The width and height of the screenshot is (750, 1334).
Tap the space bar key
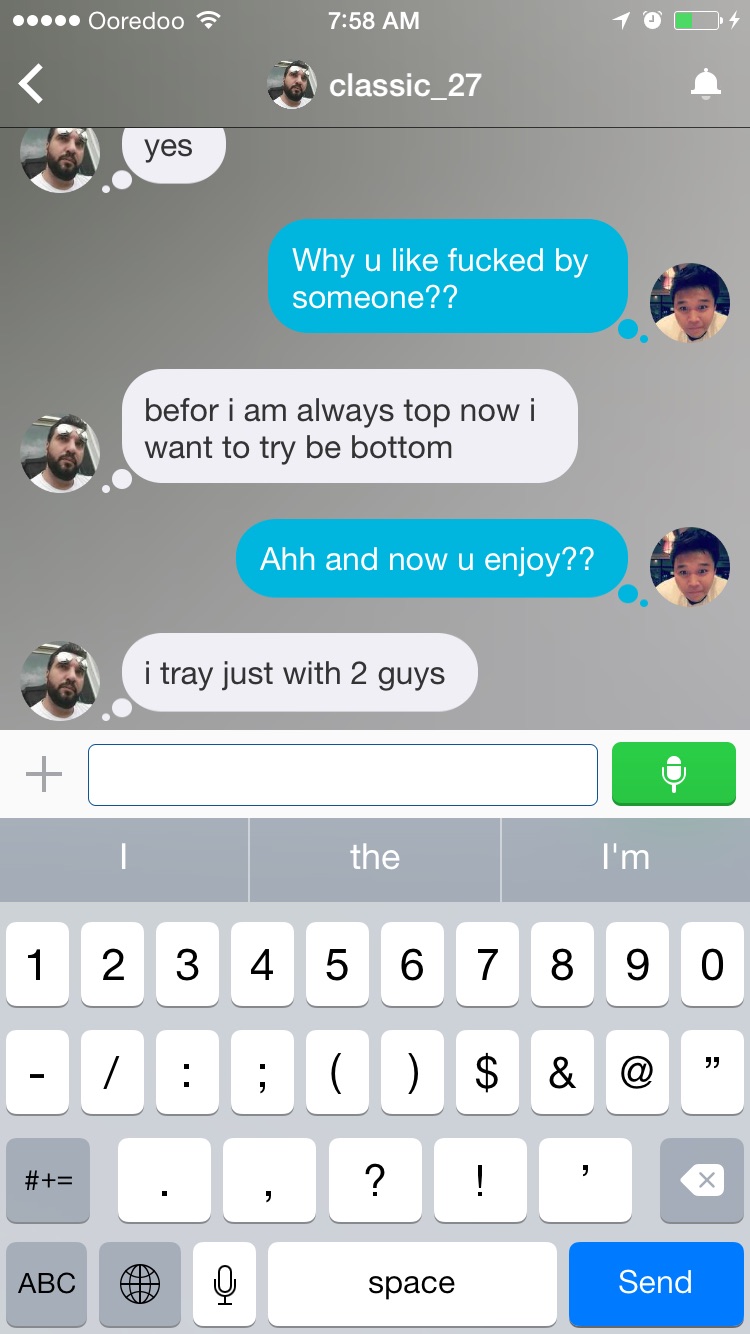tap(411, 1283)
